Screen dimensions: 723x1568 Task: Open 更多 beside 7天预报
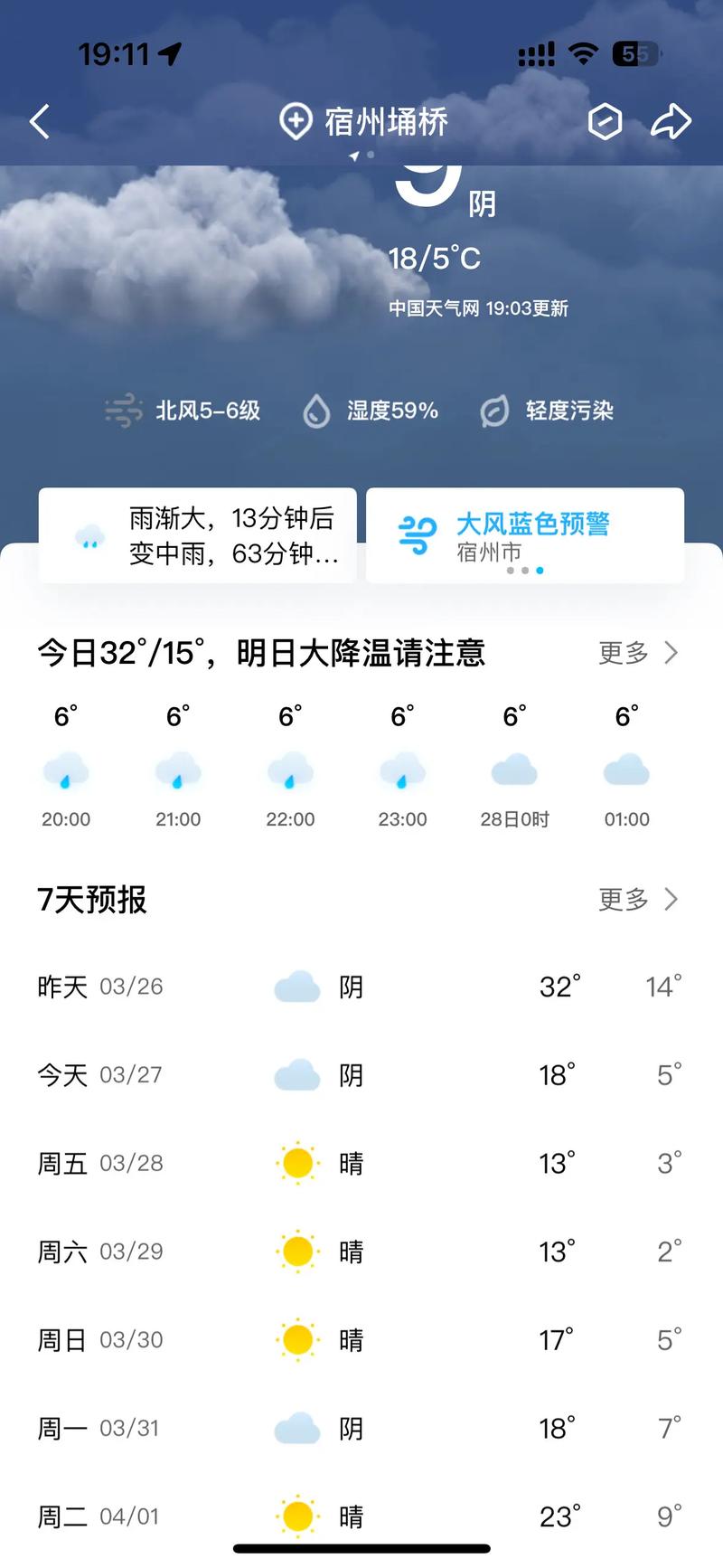622,900
